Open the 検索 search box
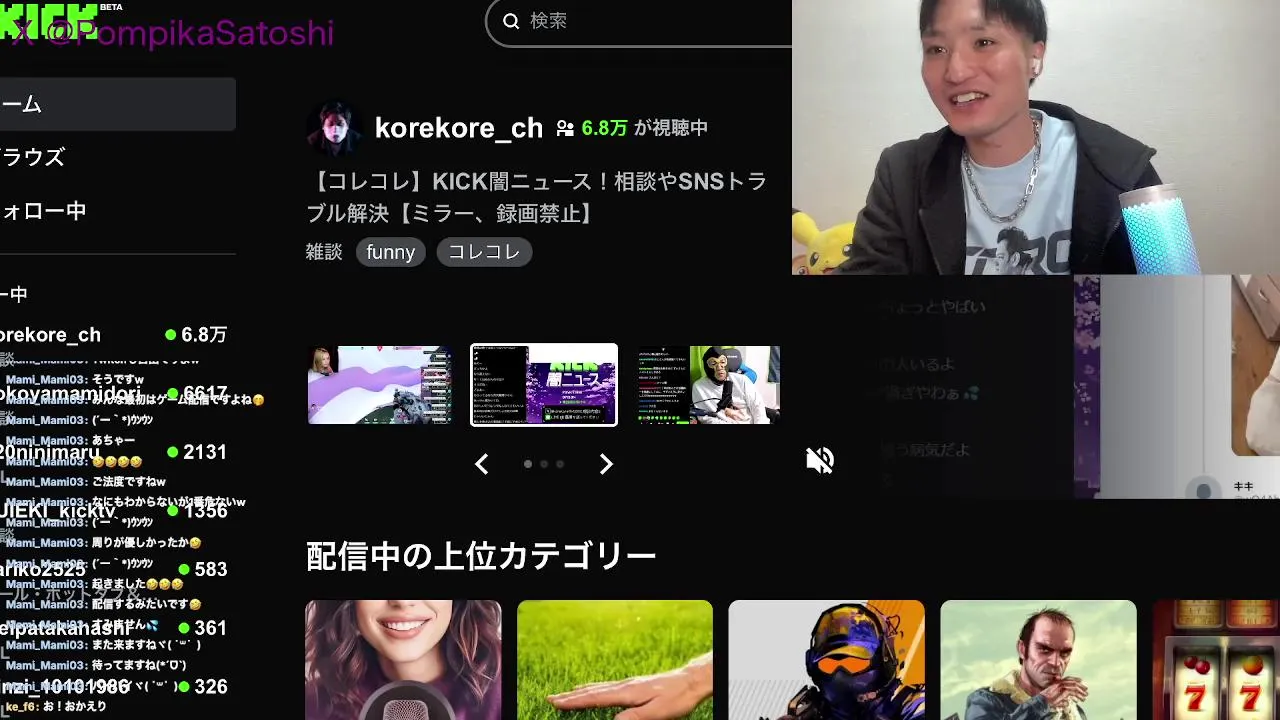Screen dimensions: 1280x720 [640, 21]
